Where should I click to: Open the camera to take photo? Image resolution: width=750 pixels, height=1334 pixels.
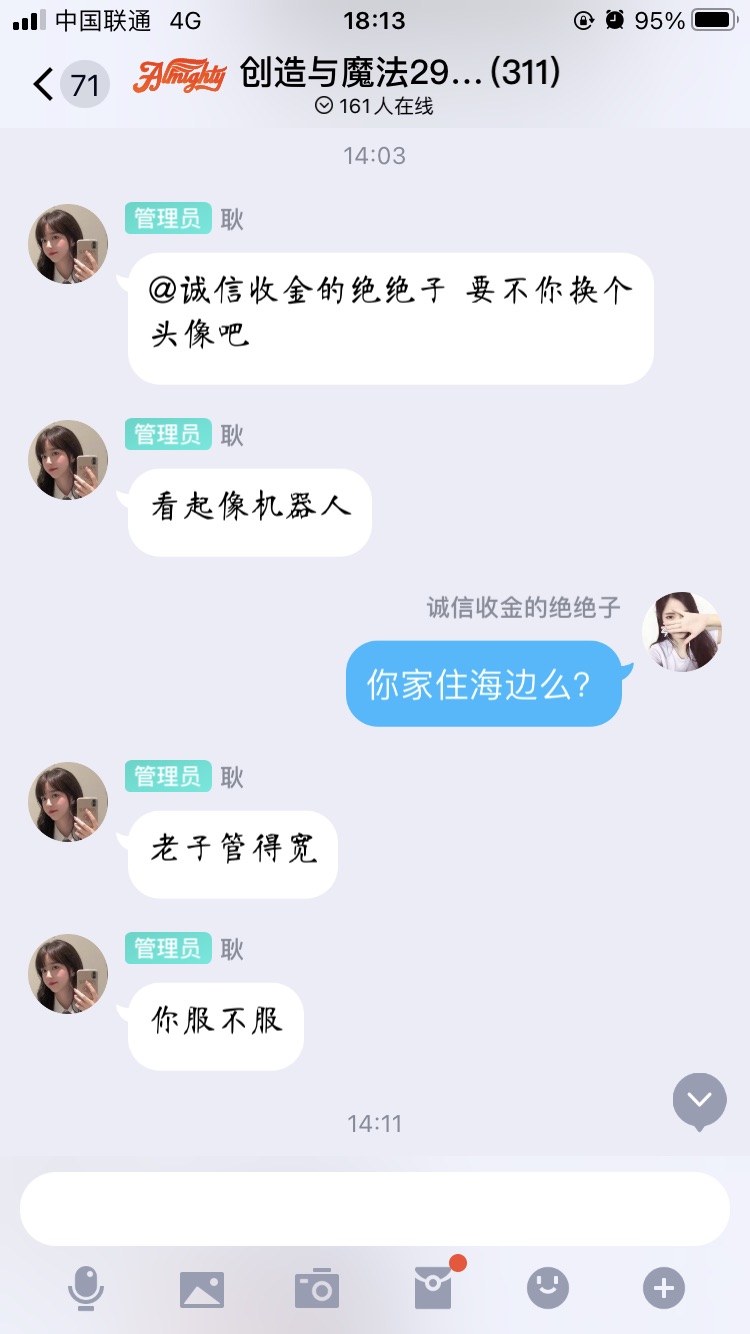[317, 1289]
